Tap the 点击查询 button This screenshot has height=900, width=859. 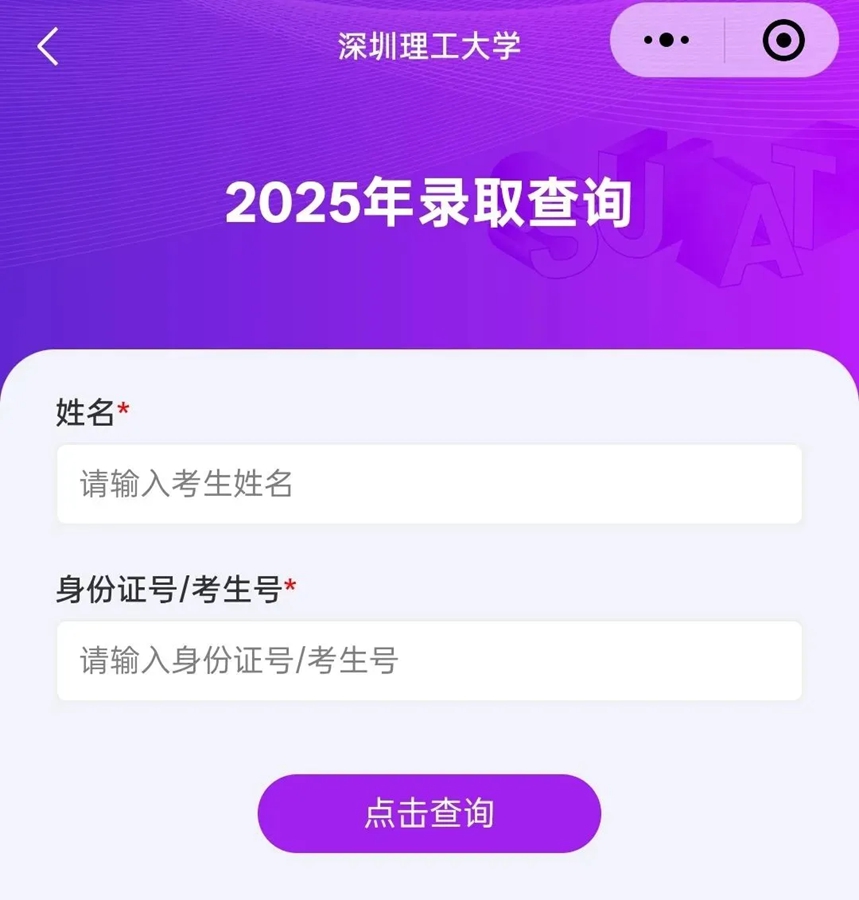[x=429, y=813]
